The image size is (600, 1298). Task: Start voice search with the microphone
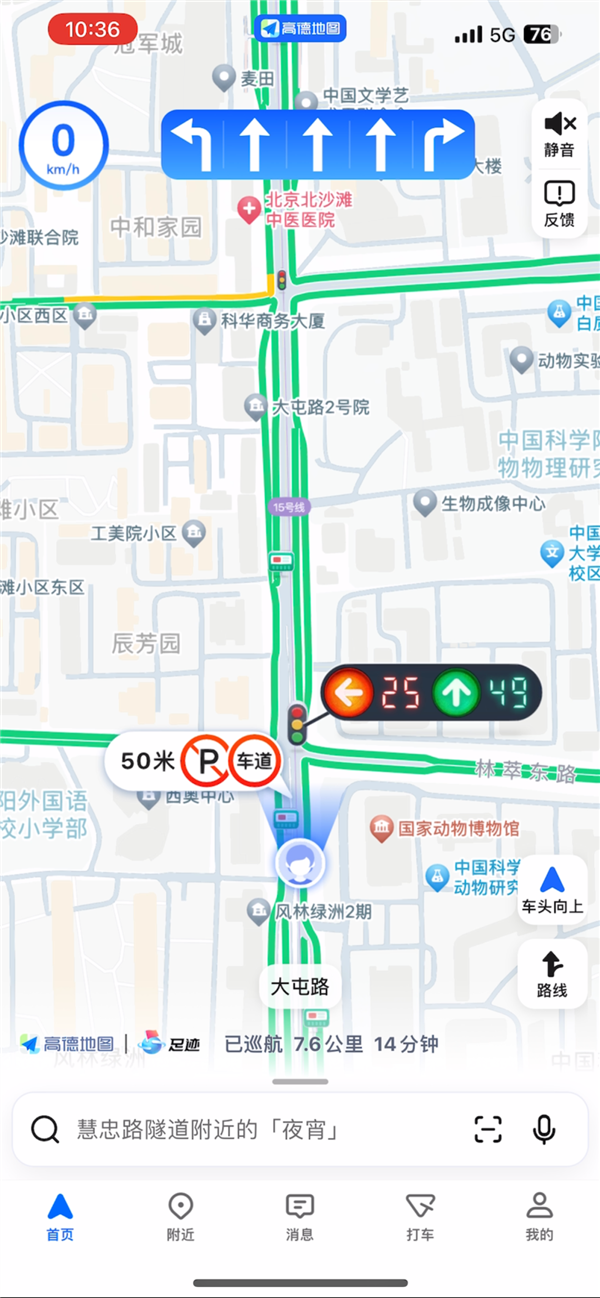point(544,1130)
